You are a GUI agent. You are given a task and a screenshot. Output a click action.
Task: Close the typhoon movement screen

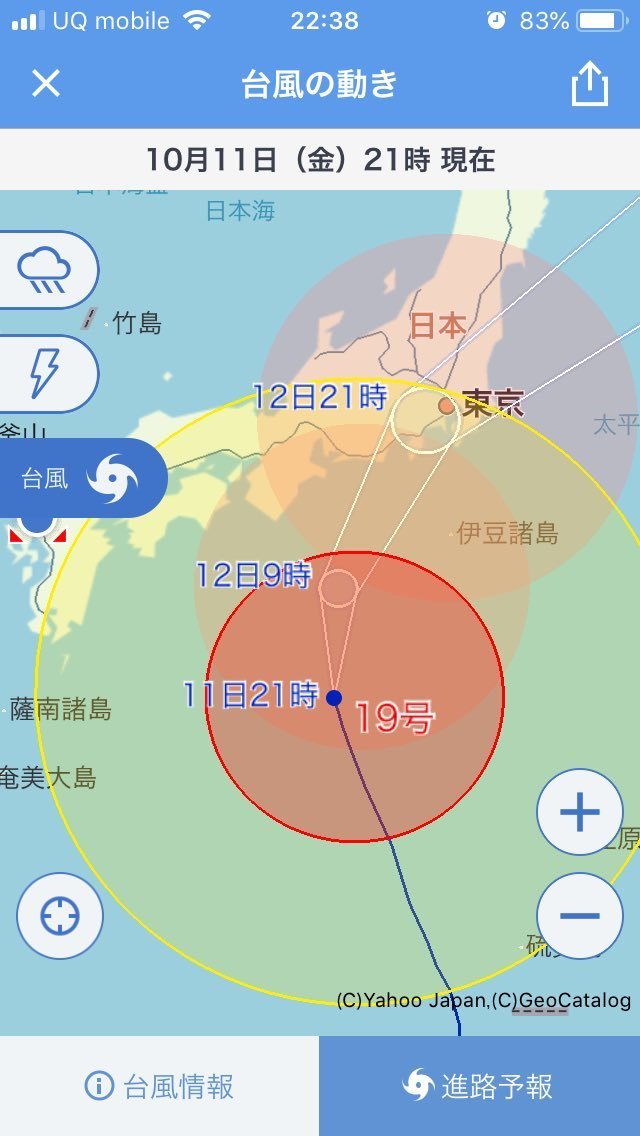pos(46,83)
